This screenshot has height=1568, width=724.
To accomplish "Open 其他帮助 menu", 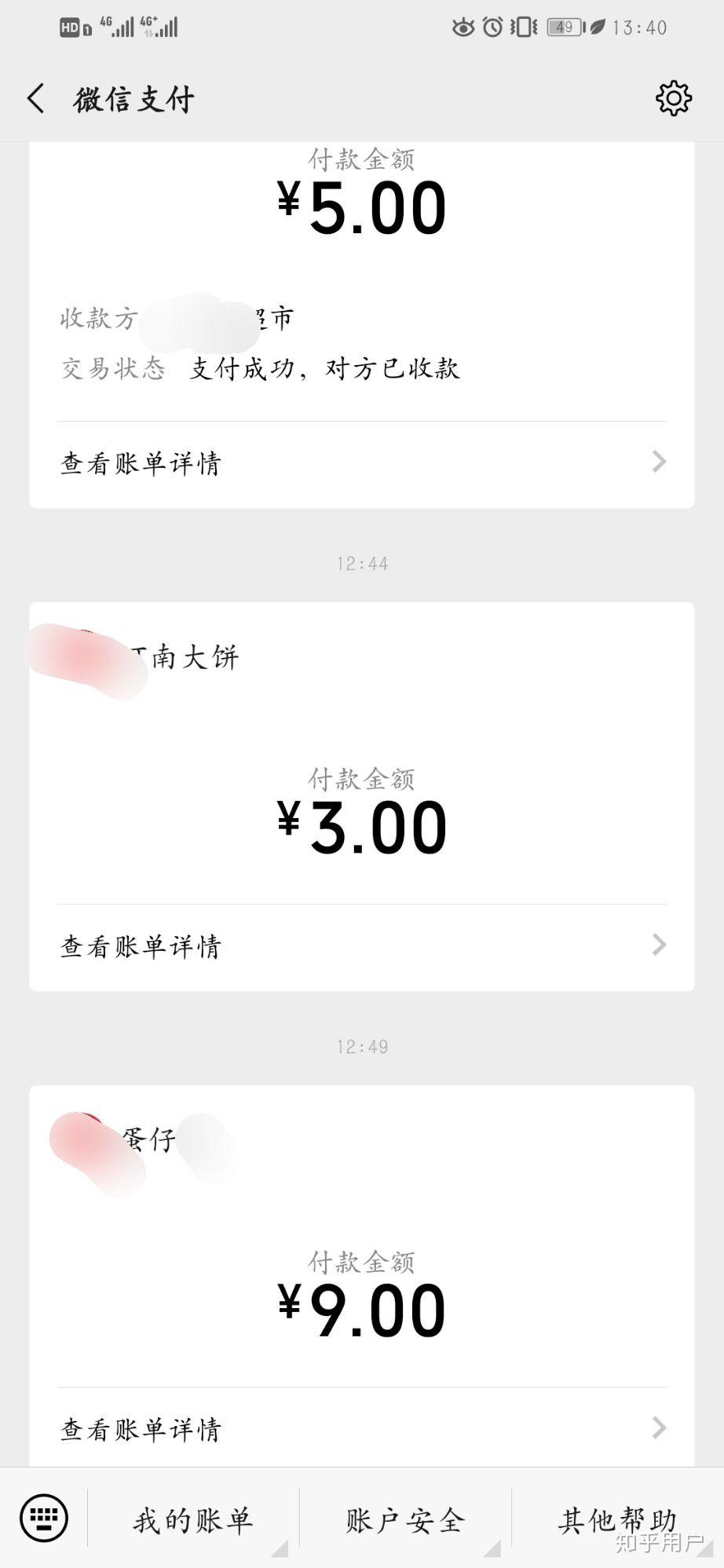I will [618, 1521].
